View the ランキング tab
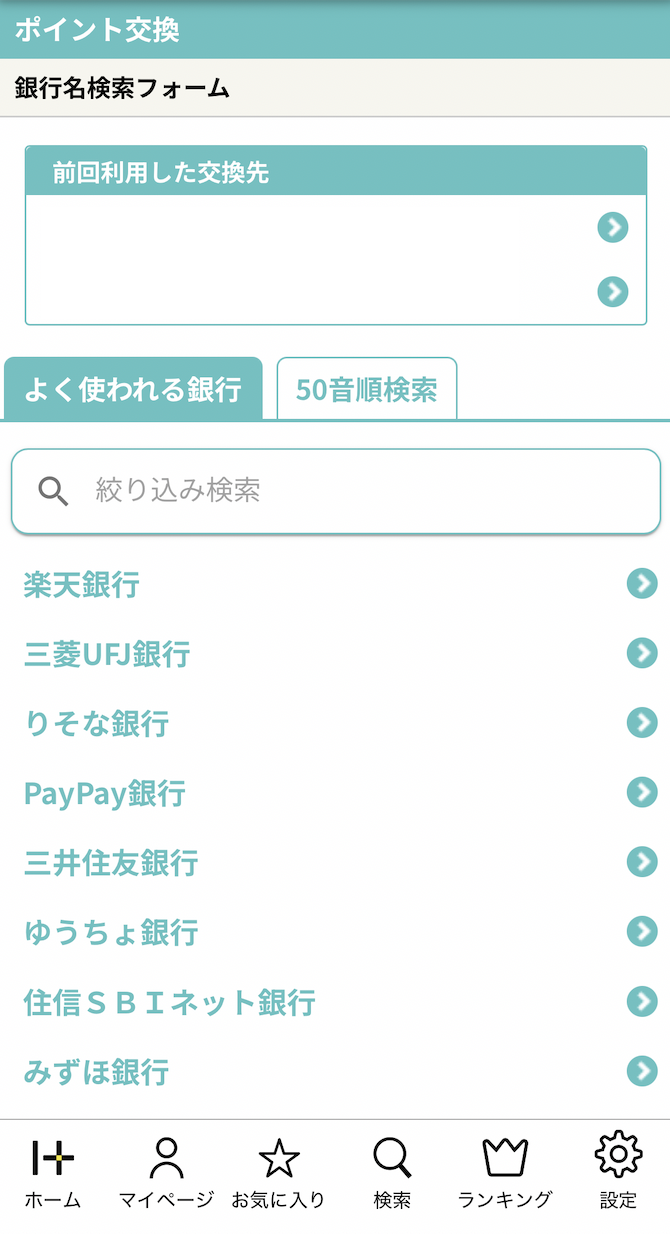Image resolution: width=670 pixels, height=1234 pixels. [505, 1174]
